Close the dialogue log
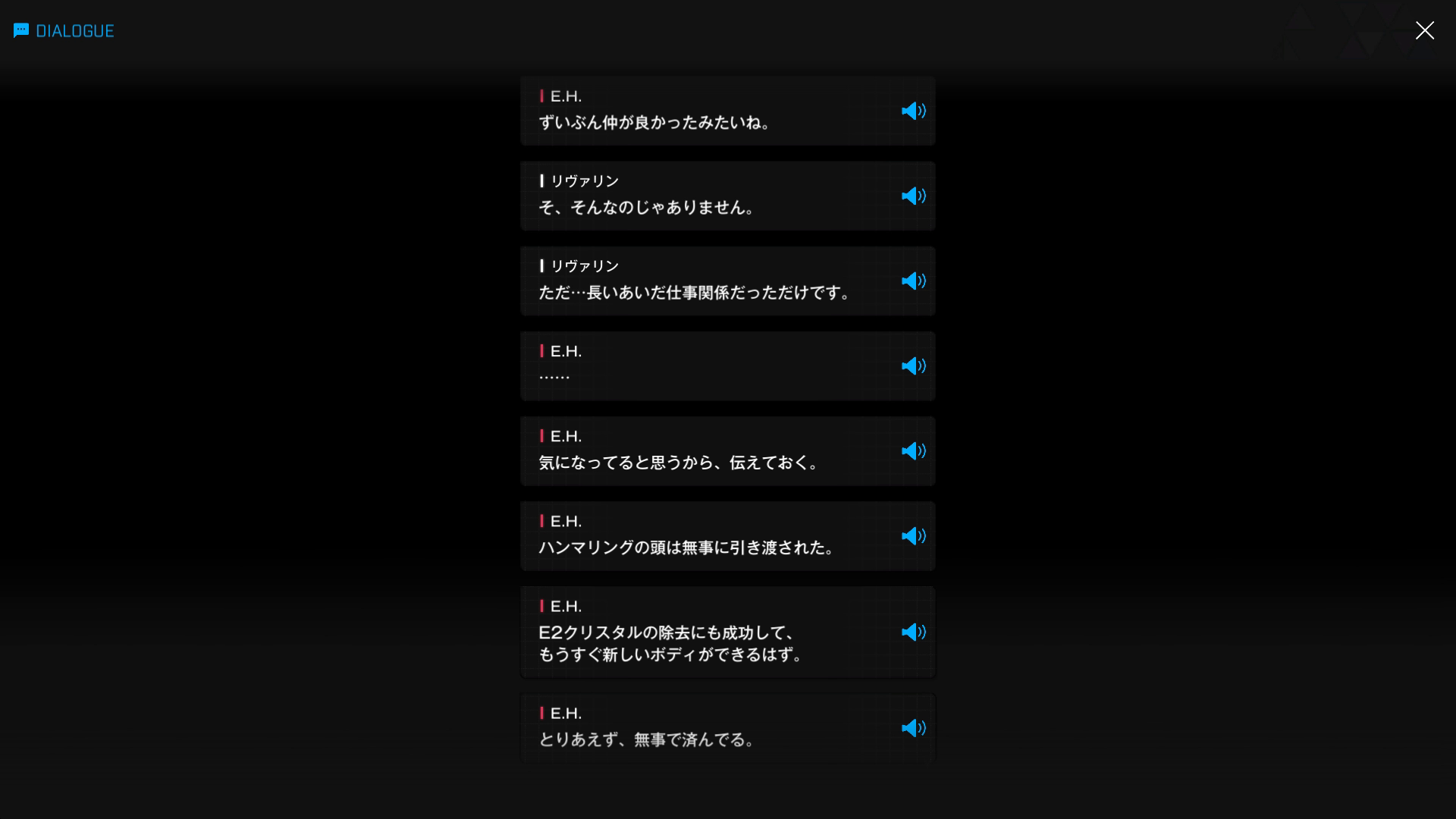 1424,30
